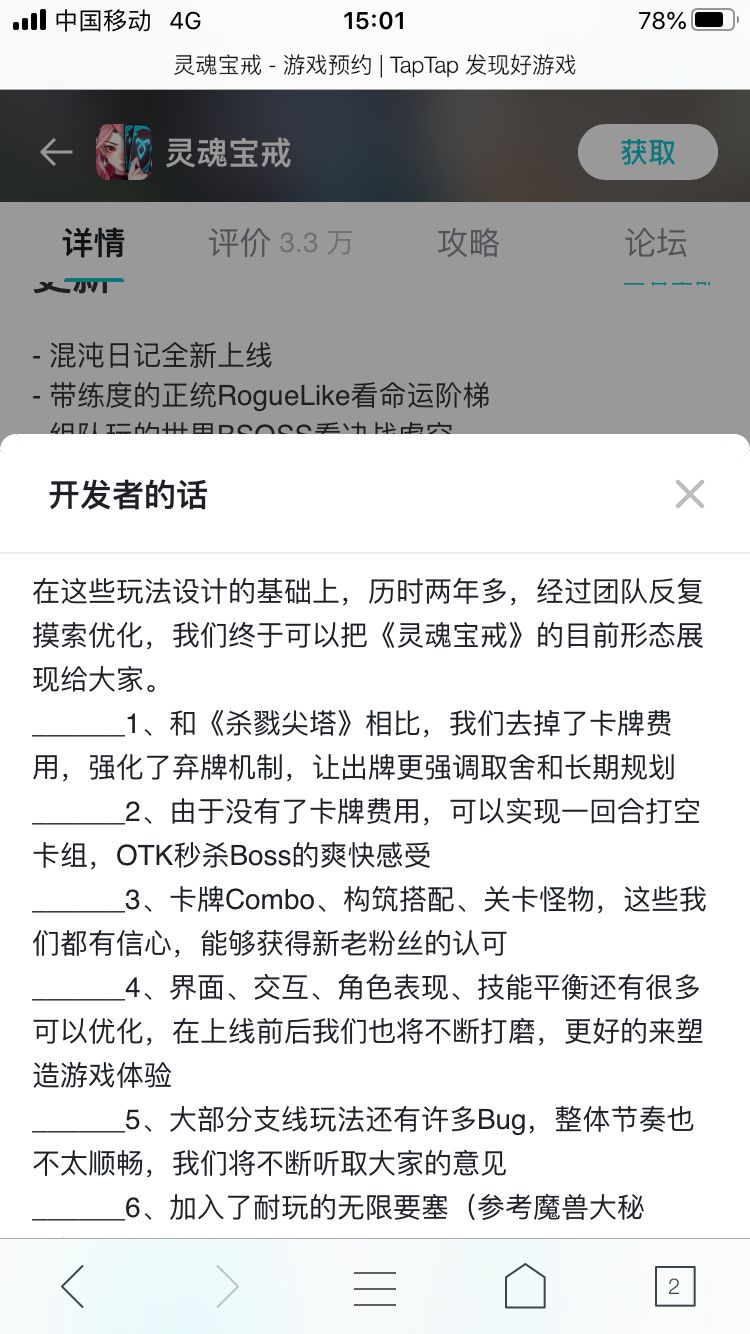Select the 详情 tab
750x1334 pixels.
(93, 243)
